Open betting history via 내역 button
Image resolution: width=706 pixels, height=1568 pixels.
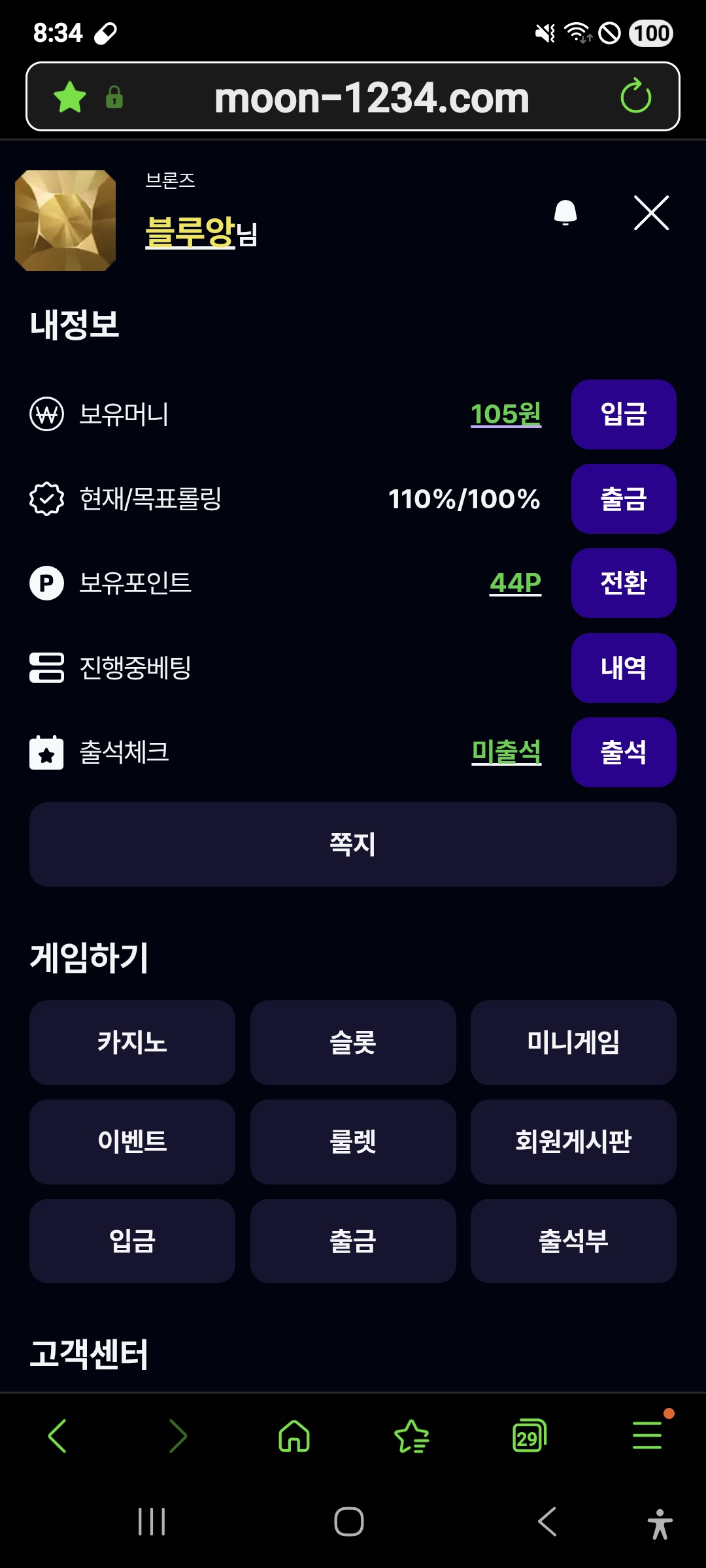point(623,668)
